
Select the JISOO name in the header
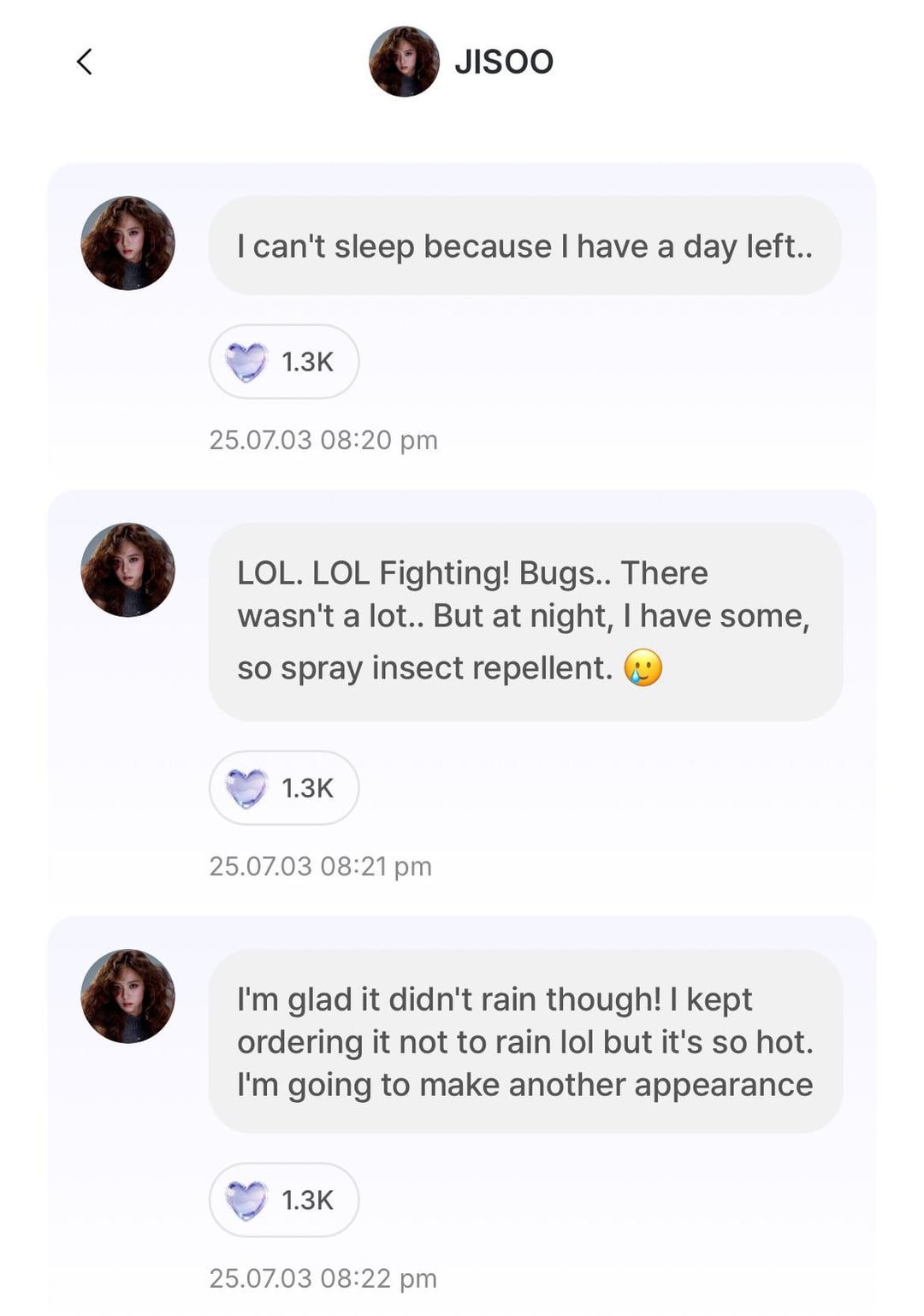click(505, 62)
